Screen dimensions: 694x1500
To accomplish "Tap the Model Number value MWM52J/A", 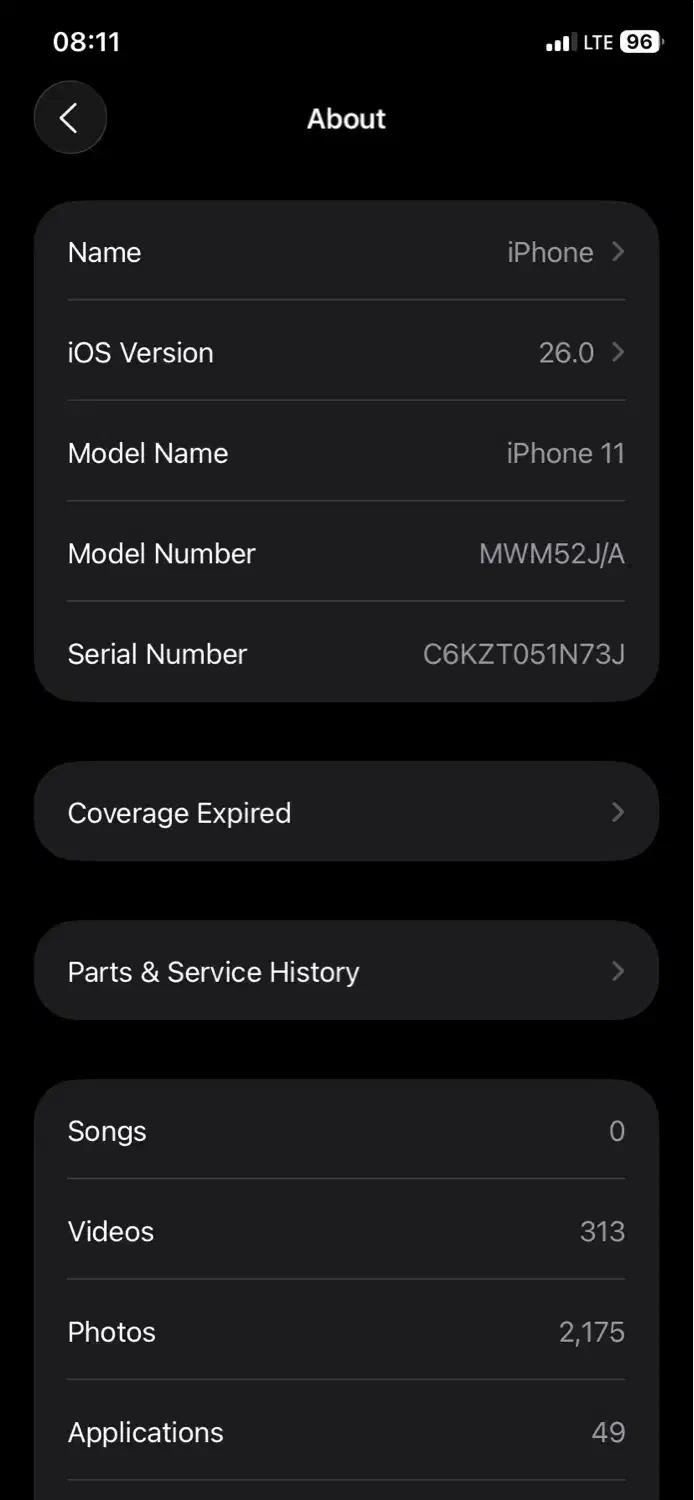I will point(551,553).
